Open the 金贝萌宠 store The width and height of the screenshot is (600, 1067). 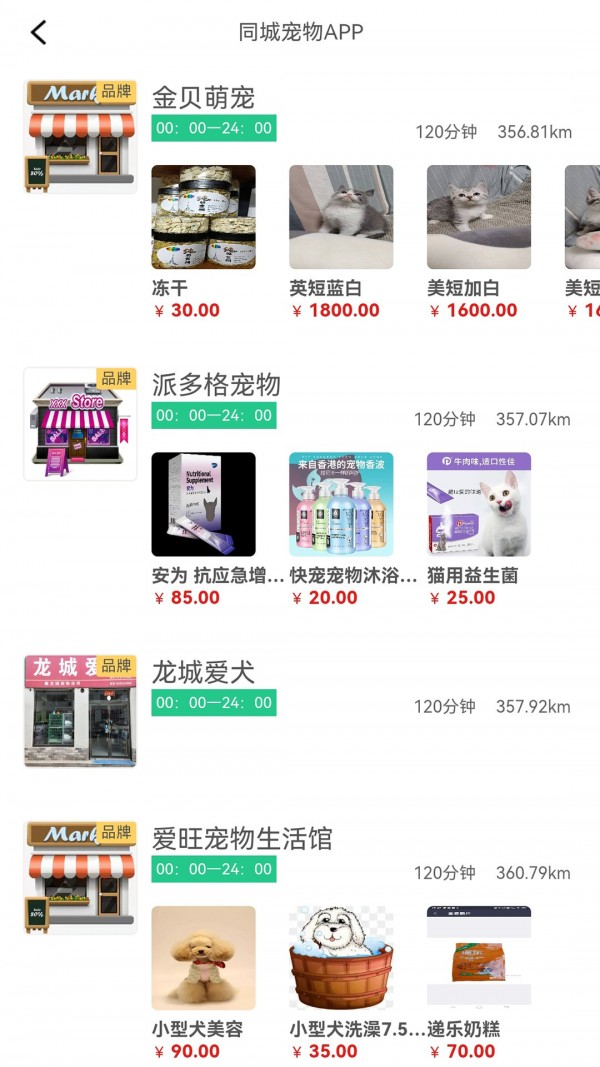[203, 98]
